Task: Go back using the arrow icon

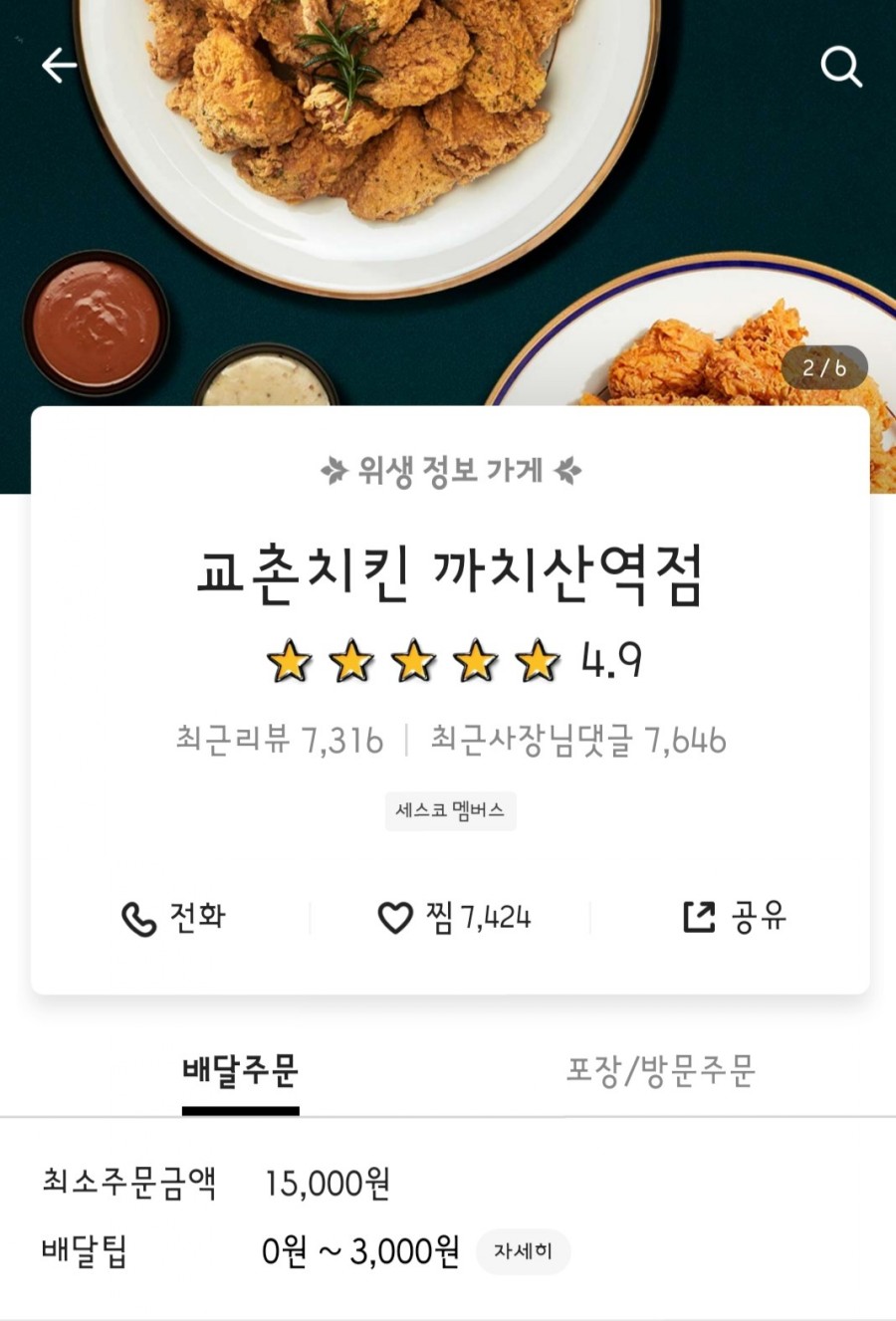Action: (59, 66)
